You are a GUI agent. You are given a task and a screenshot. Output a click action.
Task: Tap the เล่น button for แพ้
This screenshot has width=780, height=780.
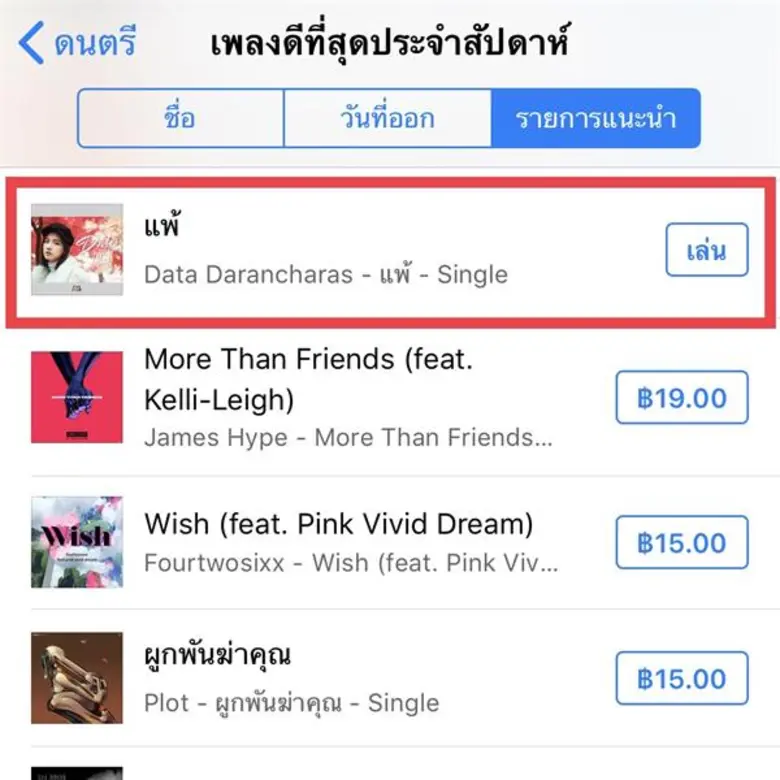click(706, 250)
